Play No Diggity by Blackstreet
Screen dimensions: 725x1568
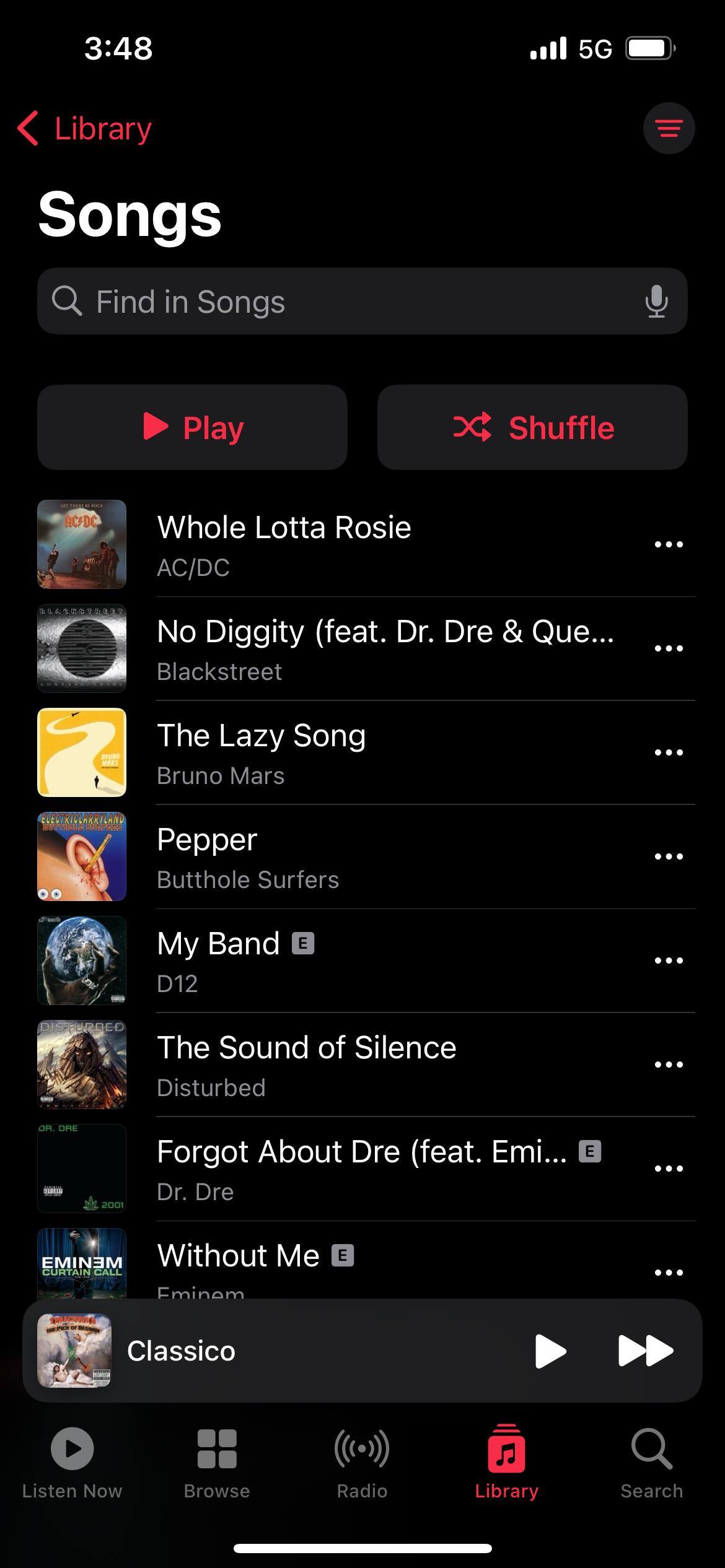pos(372,649)
